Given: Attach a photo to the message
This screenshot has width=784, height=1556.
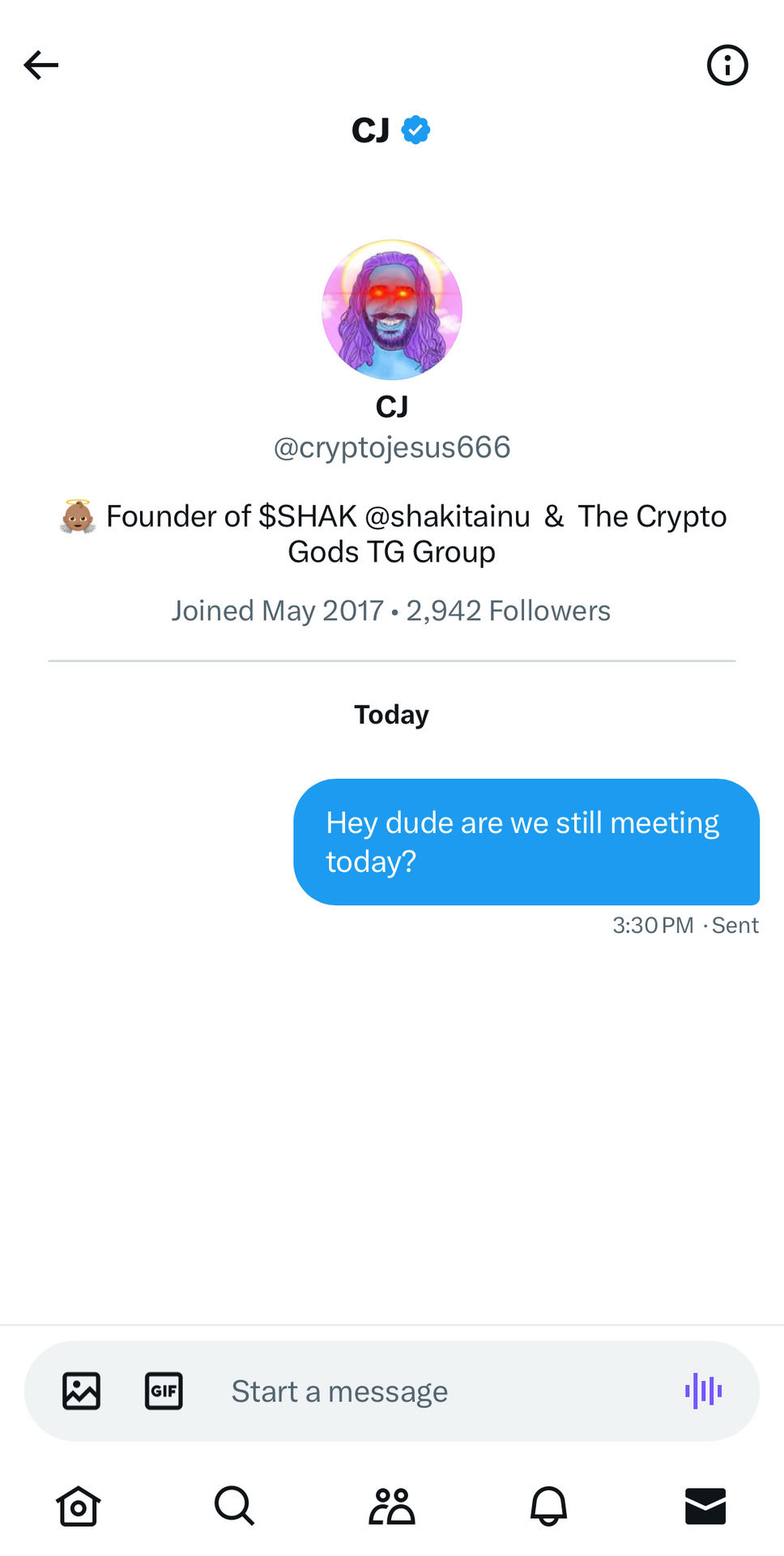Looking at the screenshot, I should [x=82, y=1391].
